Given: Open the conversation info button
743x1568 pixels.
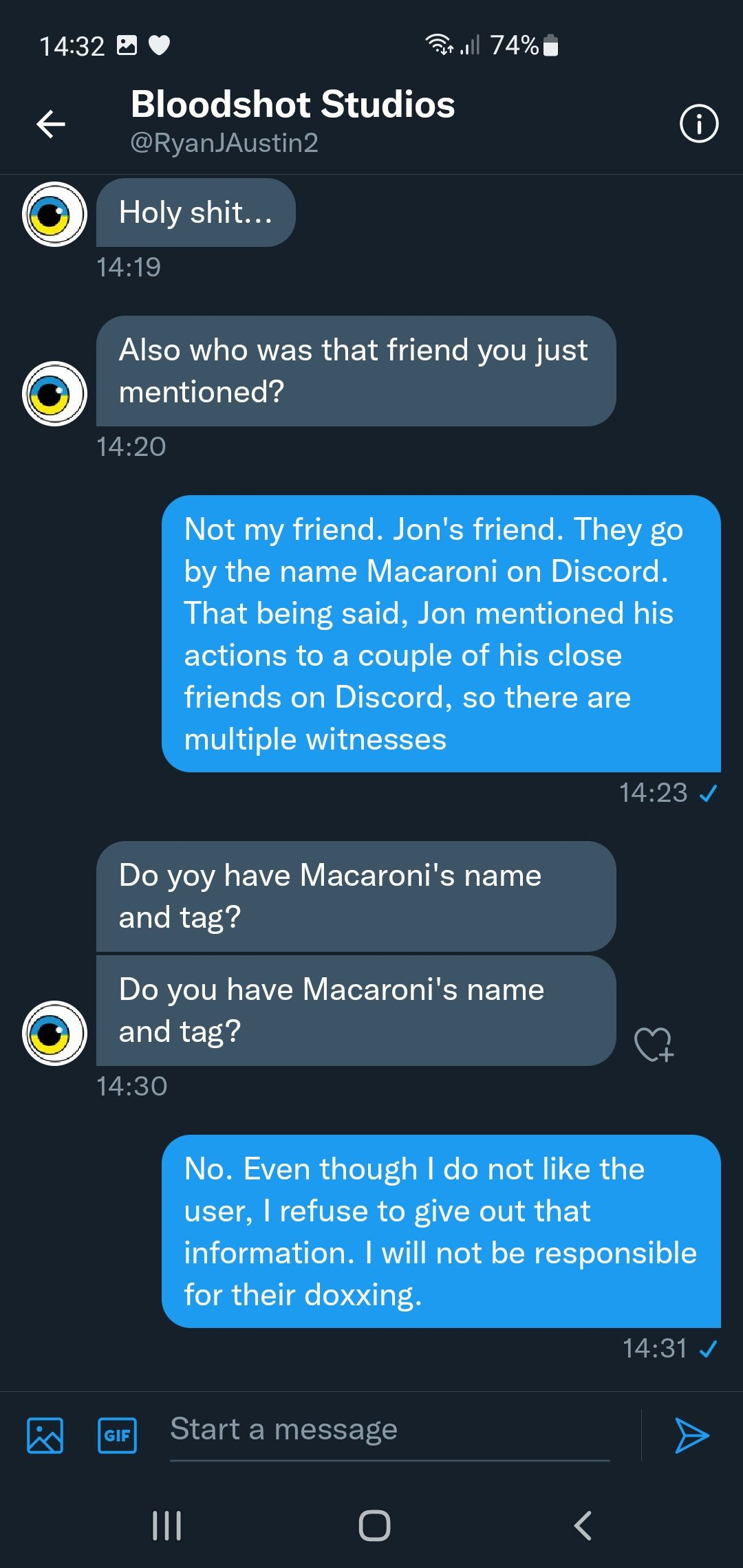Looking at the screenshot, I should 698,124.
